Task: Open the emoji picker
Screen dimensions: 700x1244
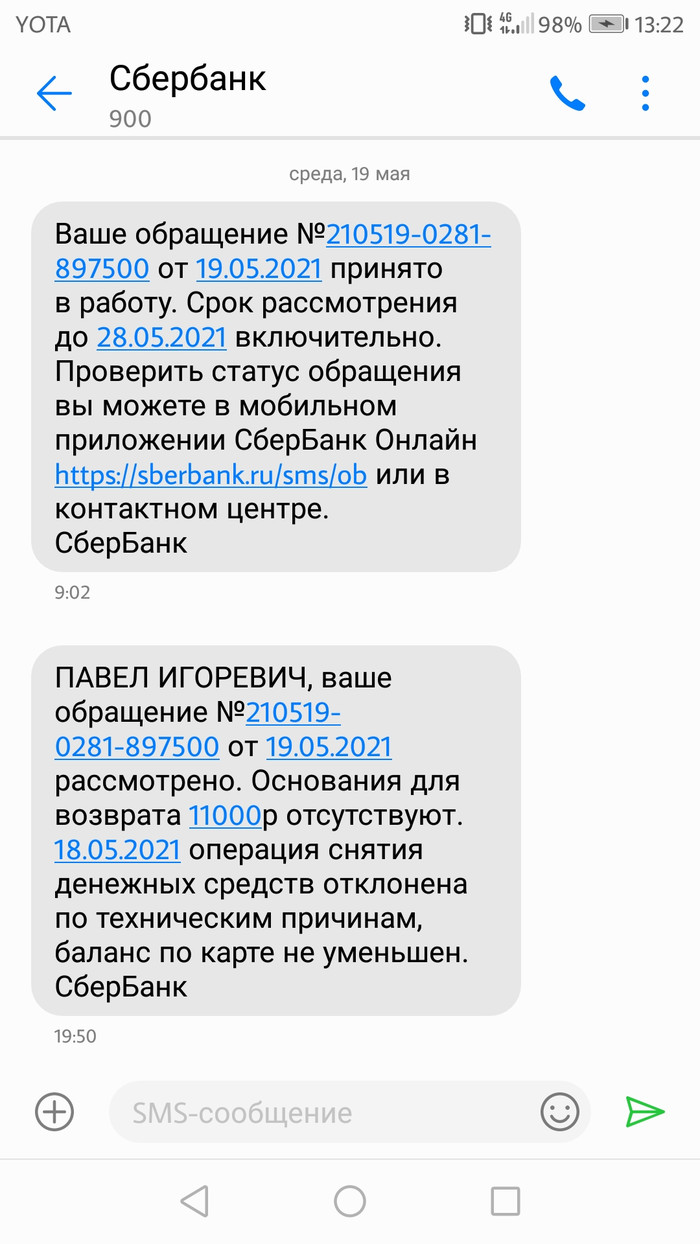Action: coord(560,1111)
